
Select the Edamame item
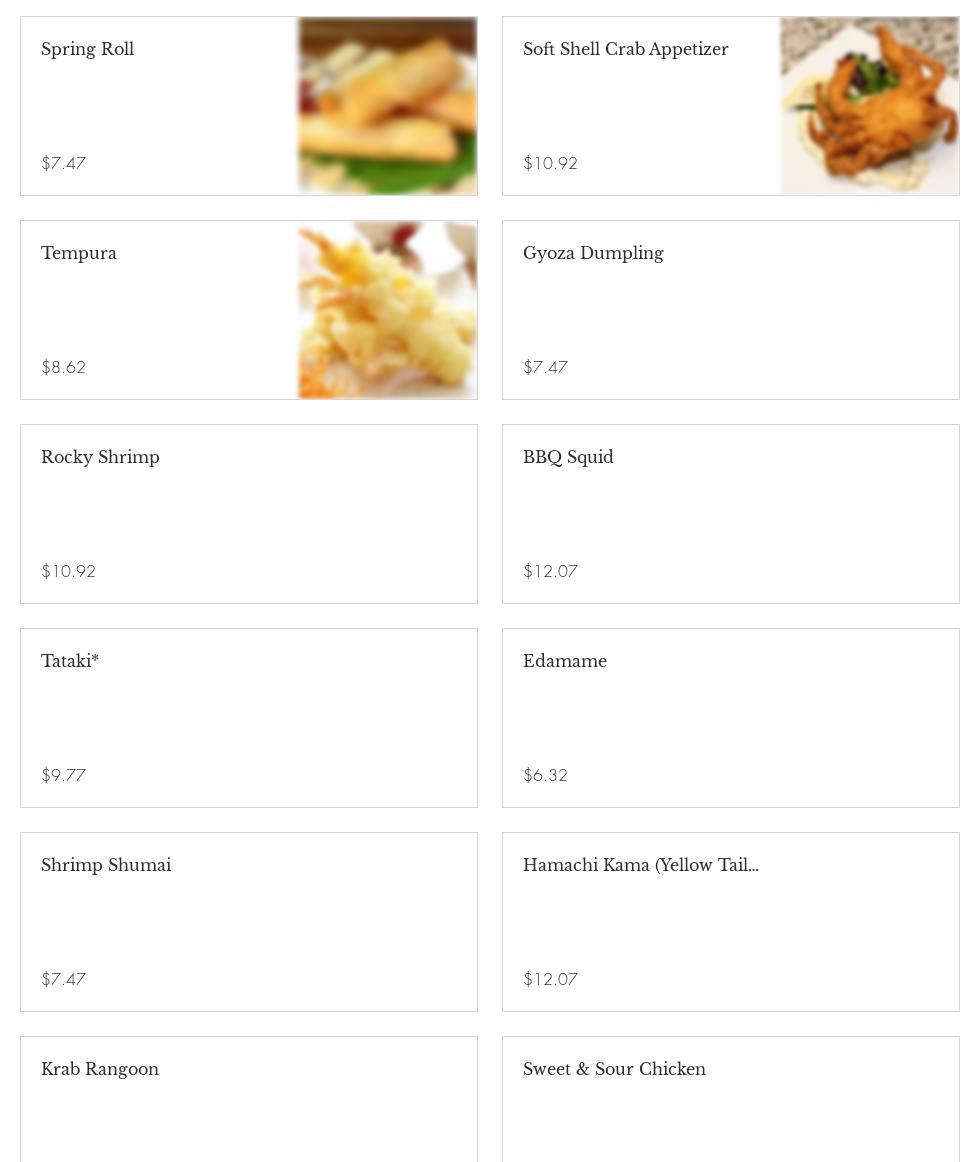click(x=730, y=718)
